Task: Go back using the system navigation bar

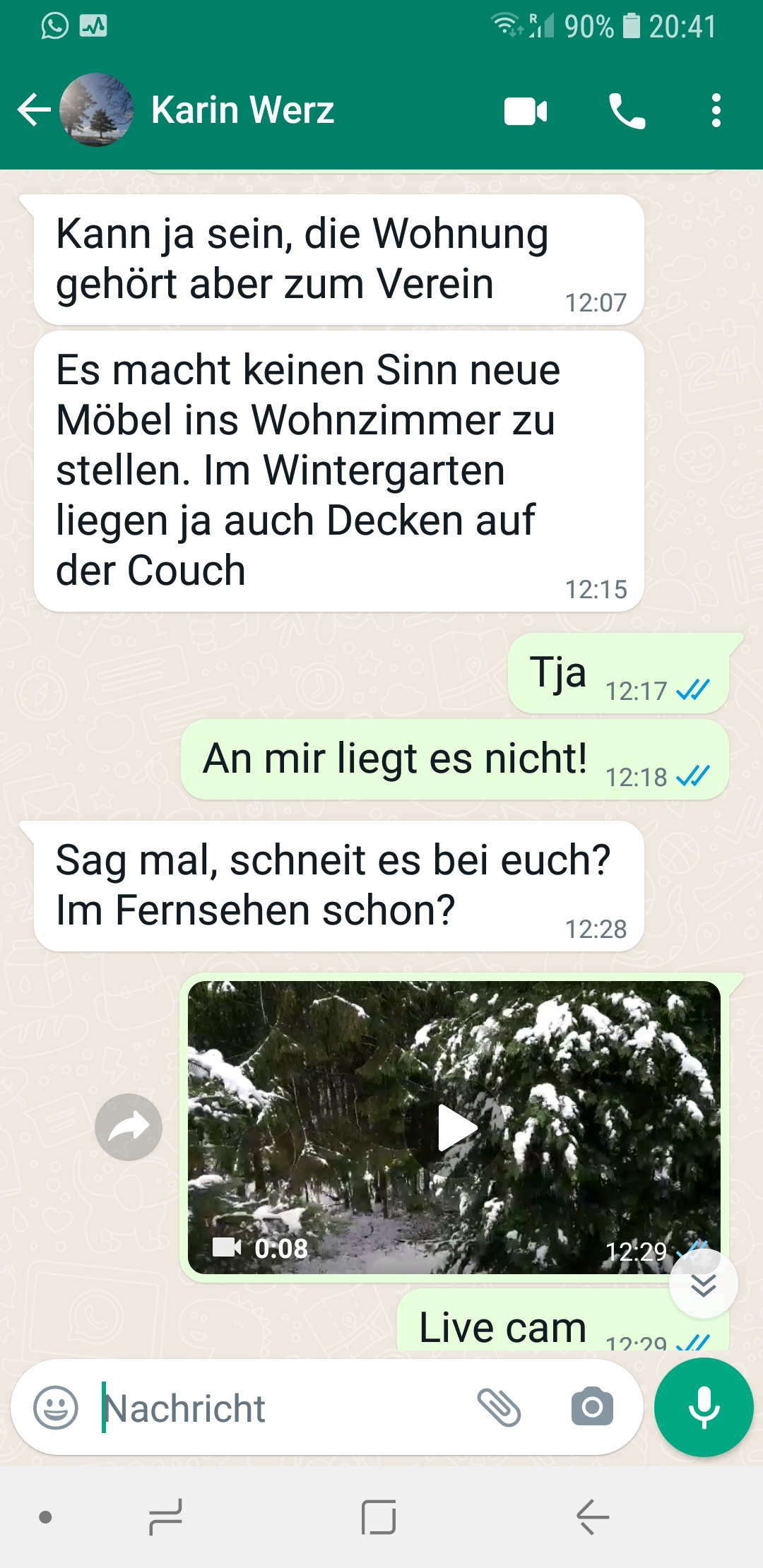Action: tap(592, 1517)
